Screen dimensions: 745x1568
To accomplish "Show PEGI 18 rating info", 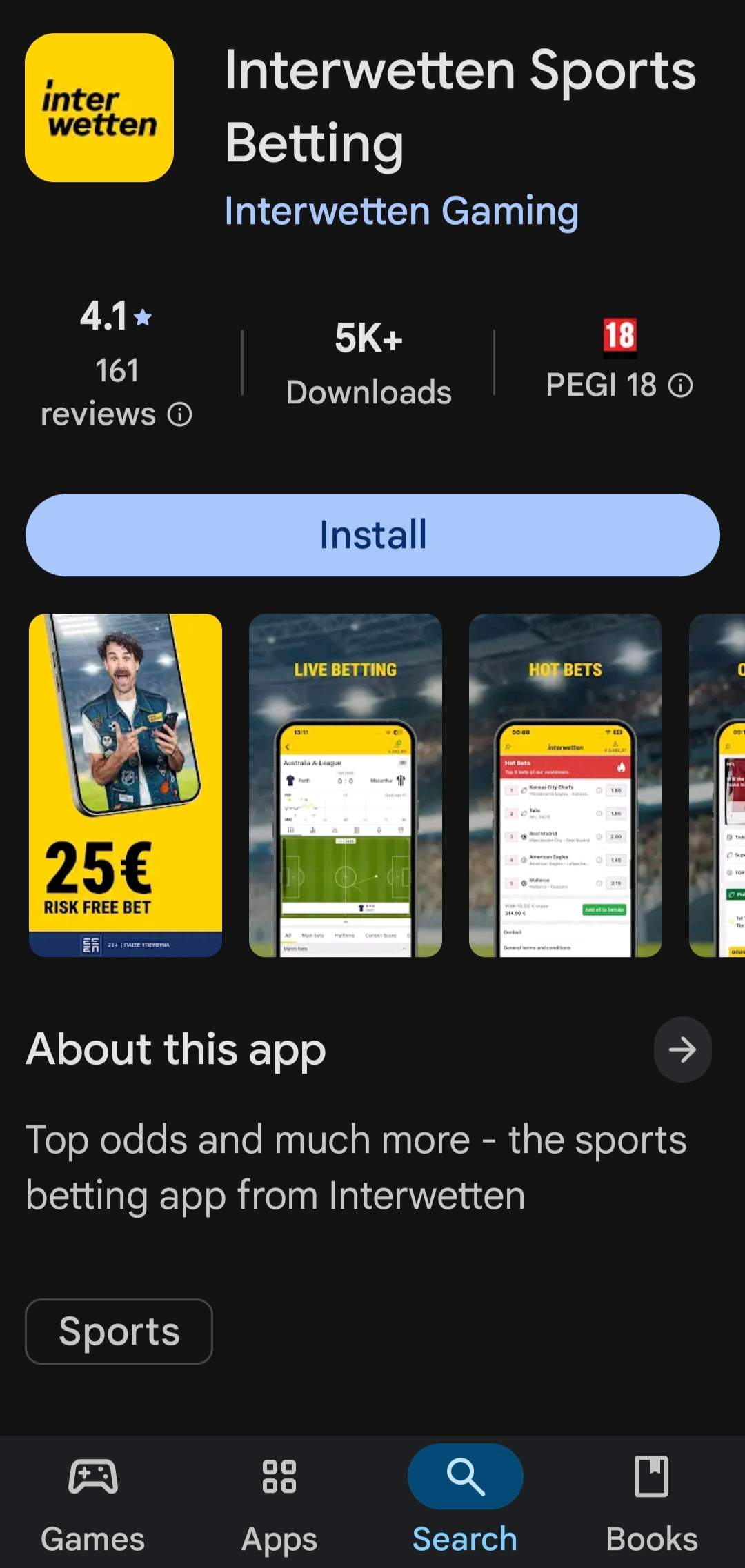I will pos(680,385).
